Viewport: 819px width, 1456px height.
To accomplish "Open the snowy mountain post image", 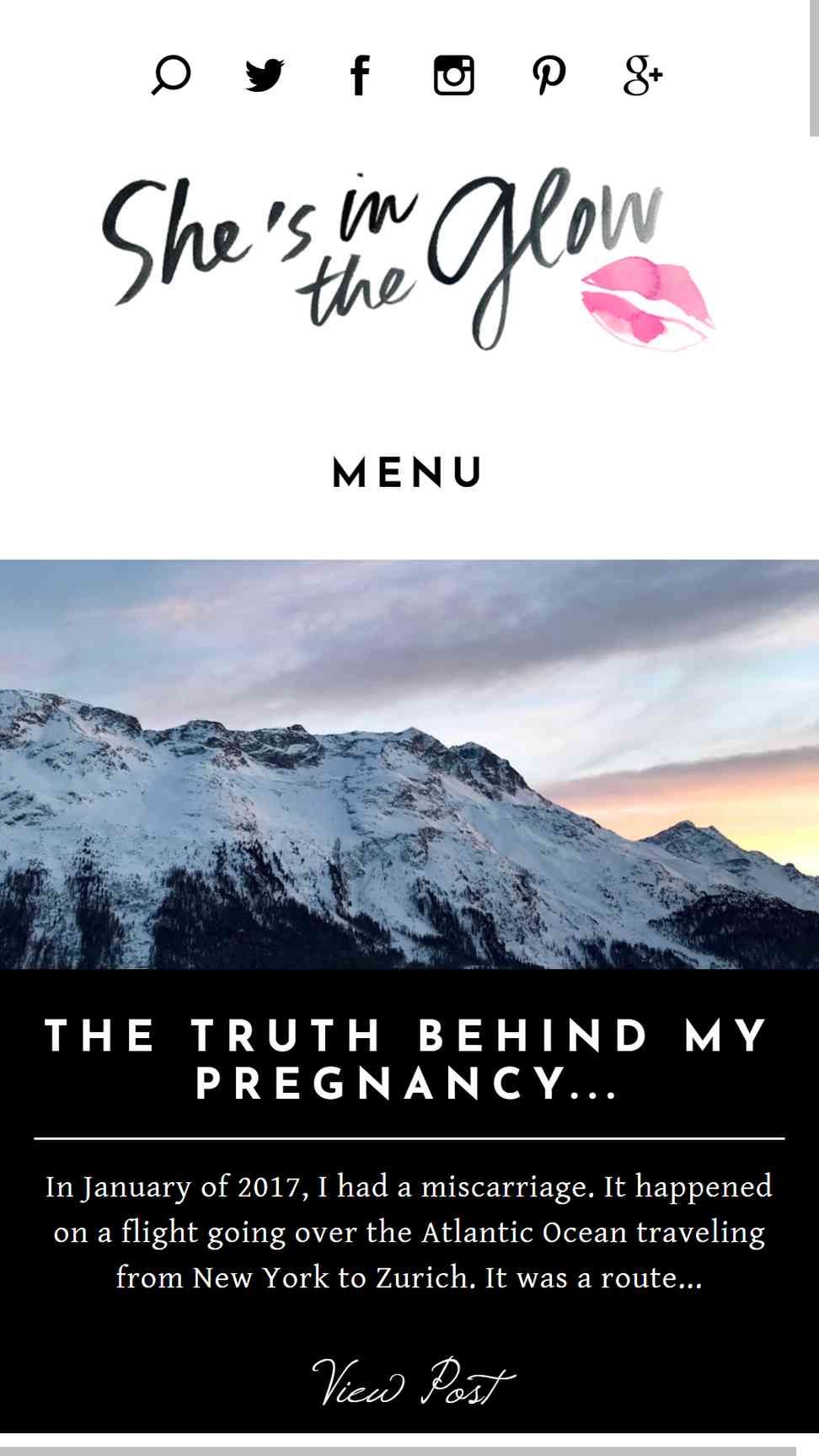I will (409, 763).
